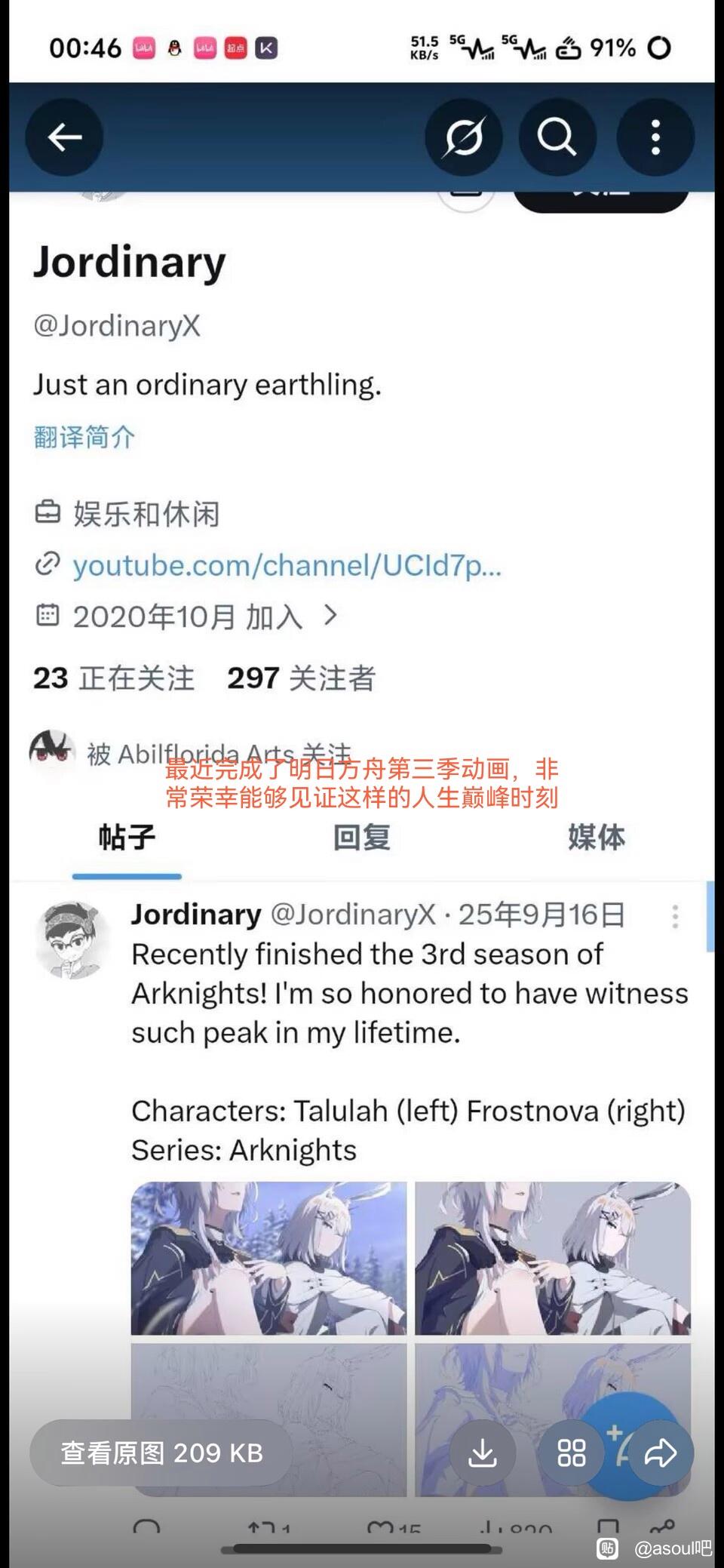Switch to the 帖子 tab
This screenshot has width=724, height=1568.
127,838
